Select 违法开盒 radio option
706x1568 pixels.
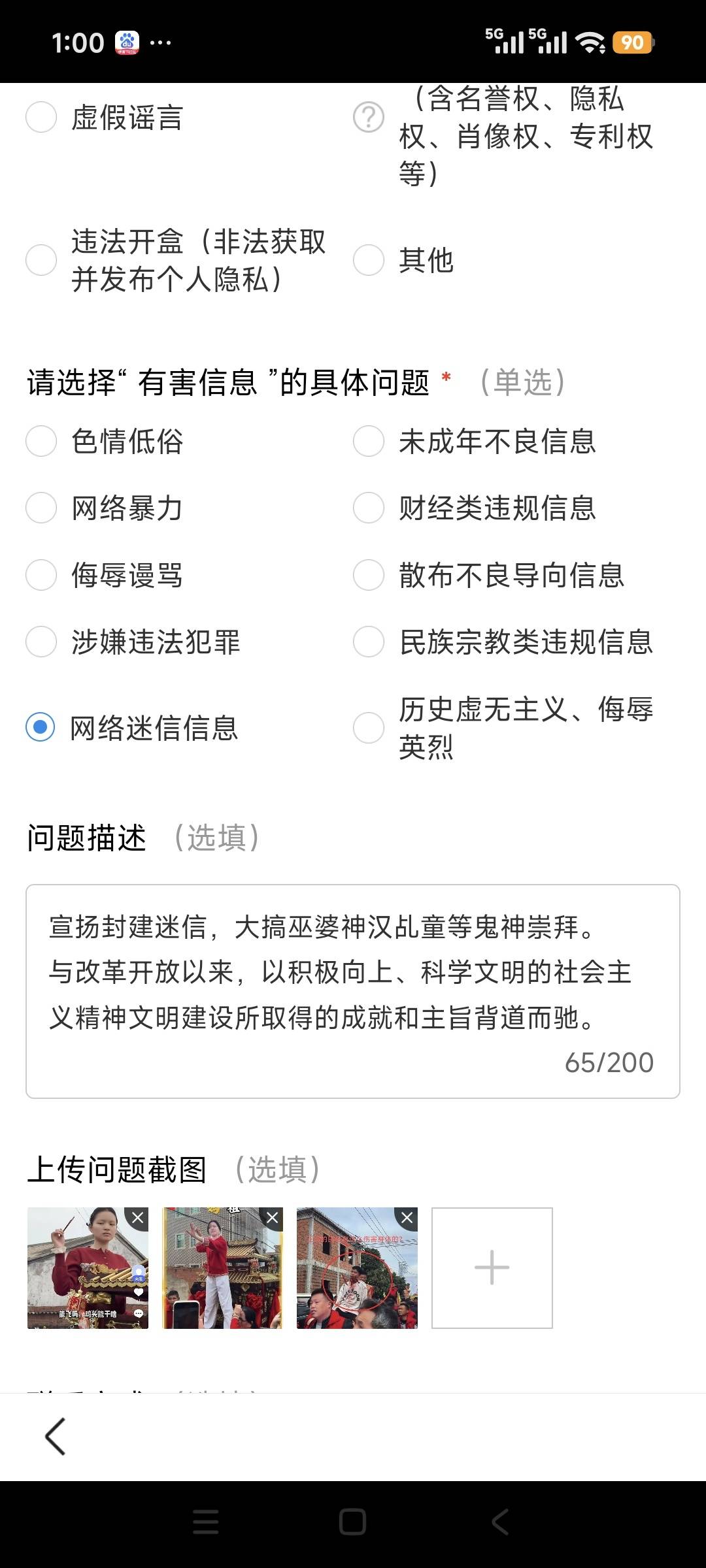tap(41, 260)
